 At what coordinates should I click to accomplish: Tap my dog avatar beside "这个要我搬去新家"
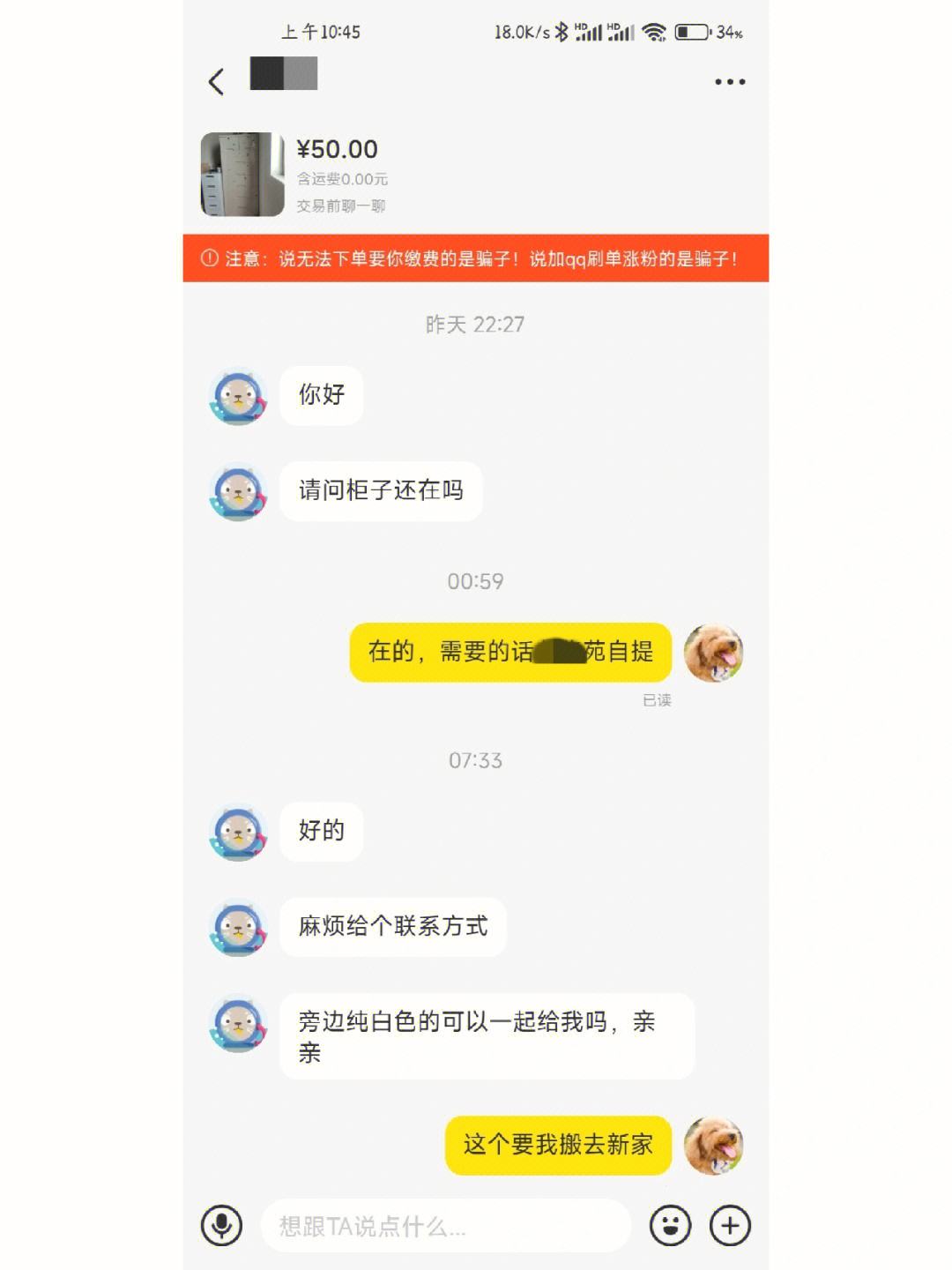pyautogui.click(x=713, y=1146)
